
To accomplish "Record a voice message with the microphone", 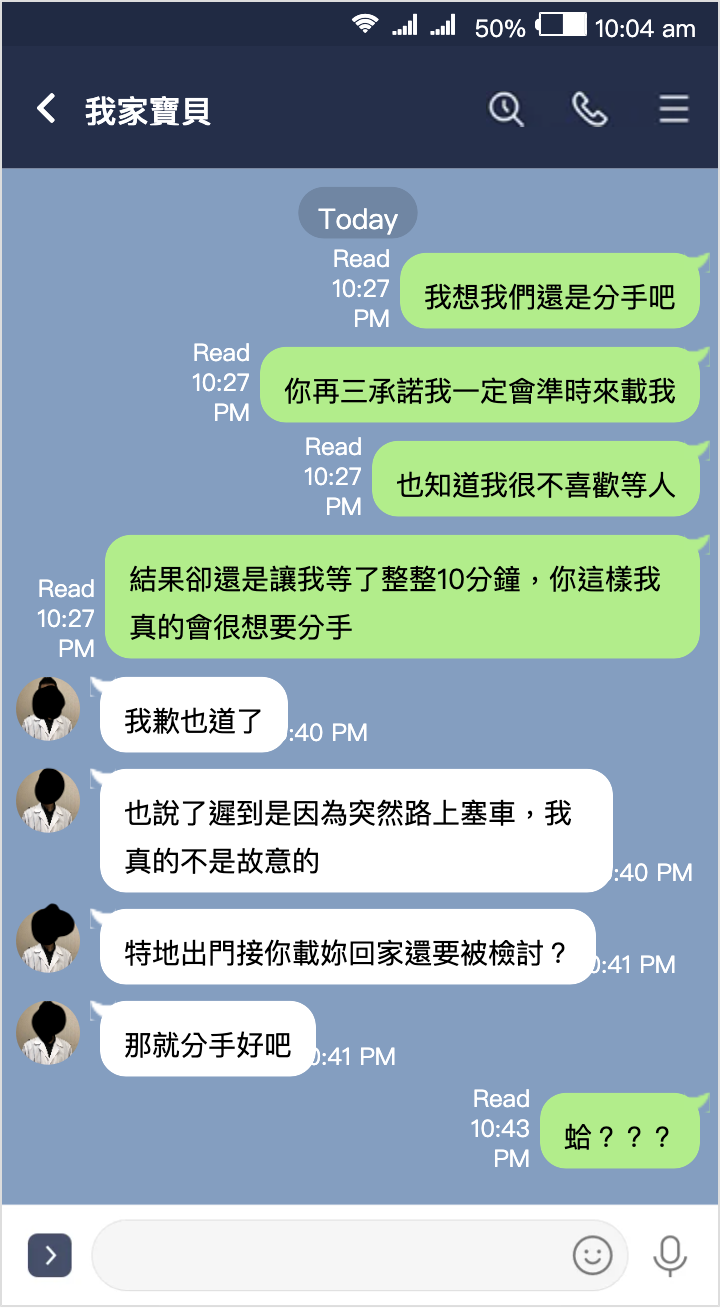I will click(669, 1255).
